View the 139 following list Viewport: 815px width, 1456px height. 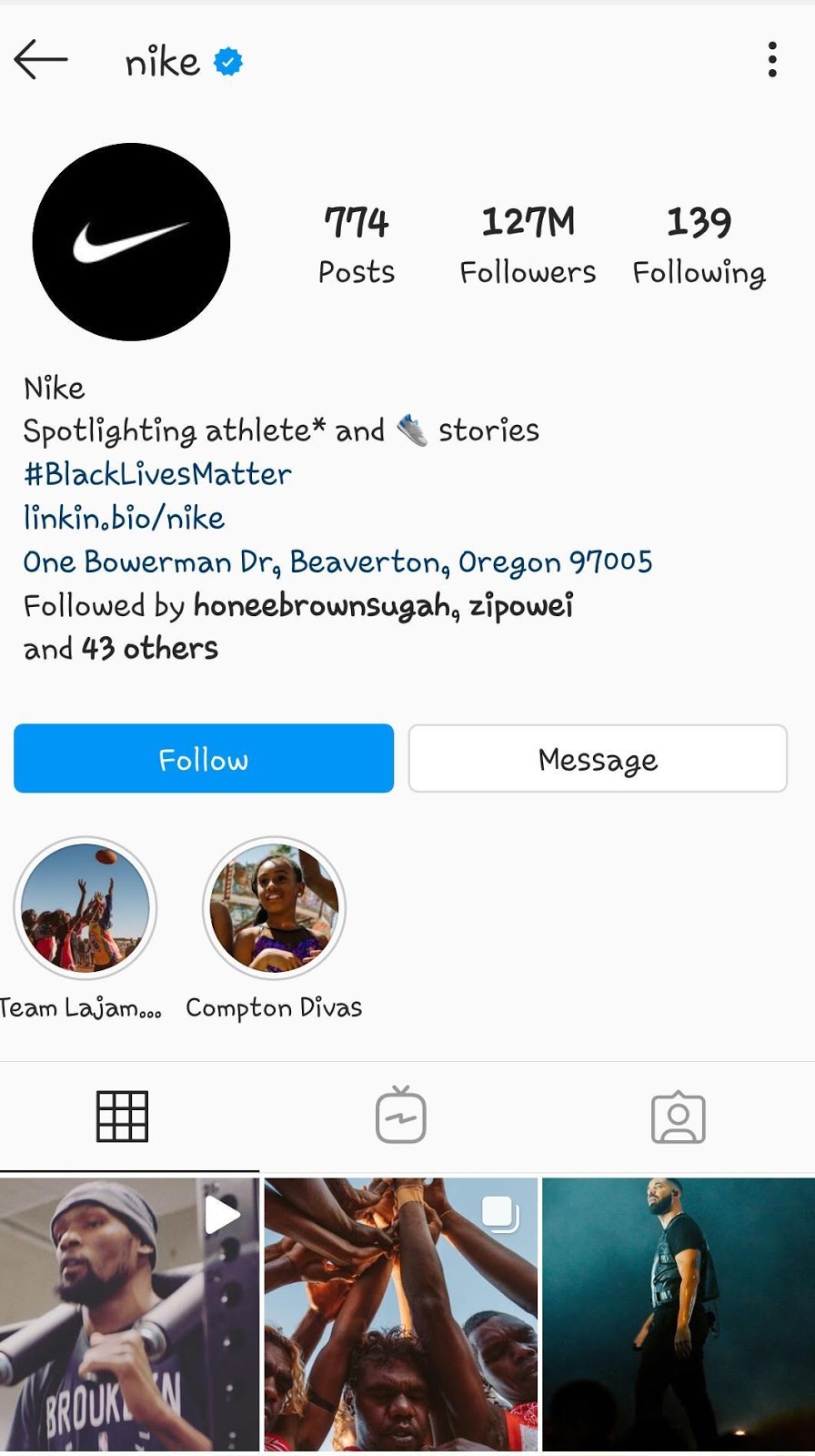tap(699, 244)
